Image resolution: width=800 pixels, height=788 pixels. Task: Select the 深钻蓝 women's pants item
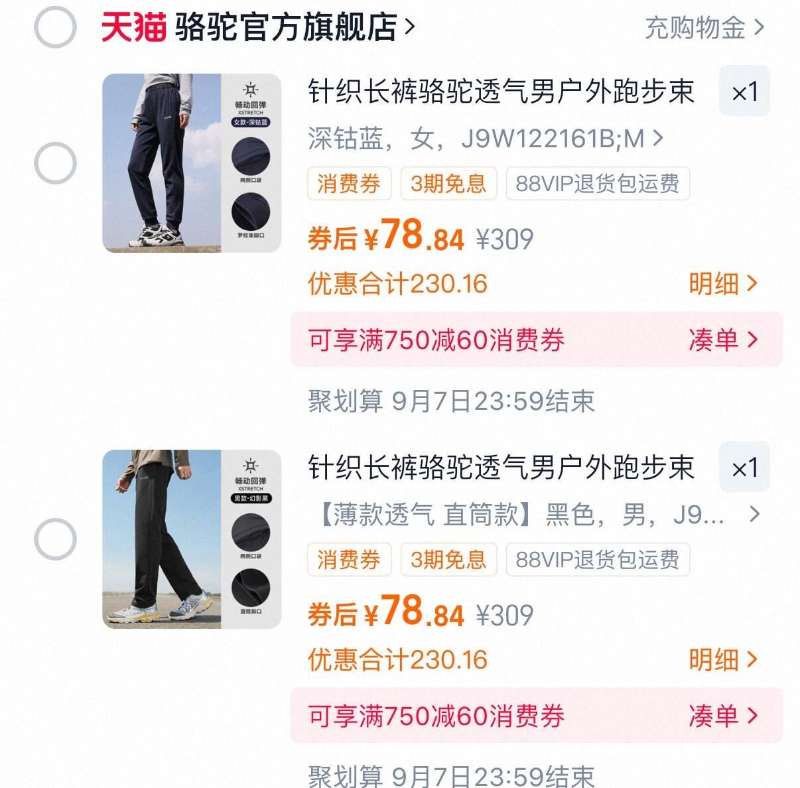click(x=55, y=163)
